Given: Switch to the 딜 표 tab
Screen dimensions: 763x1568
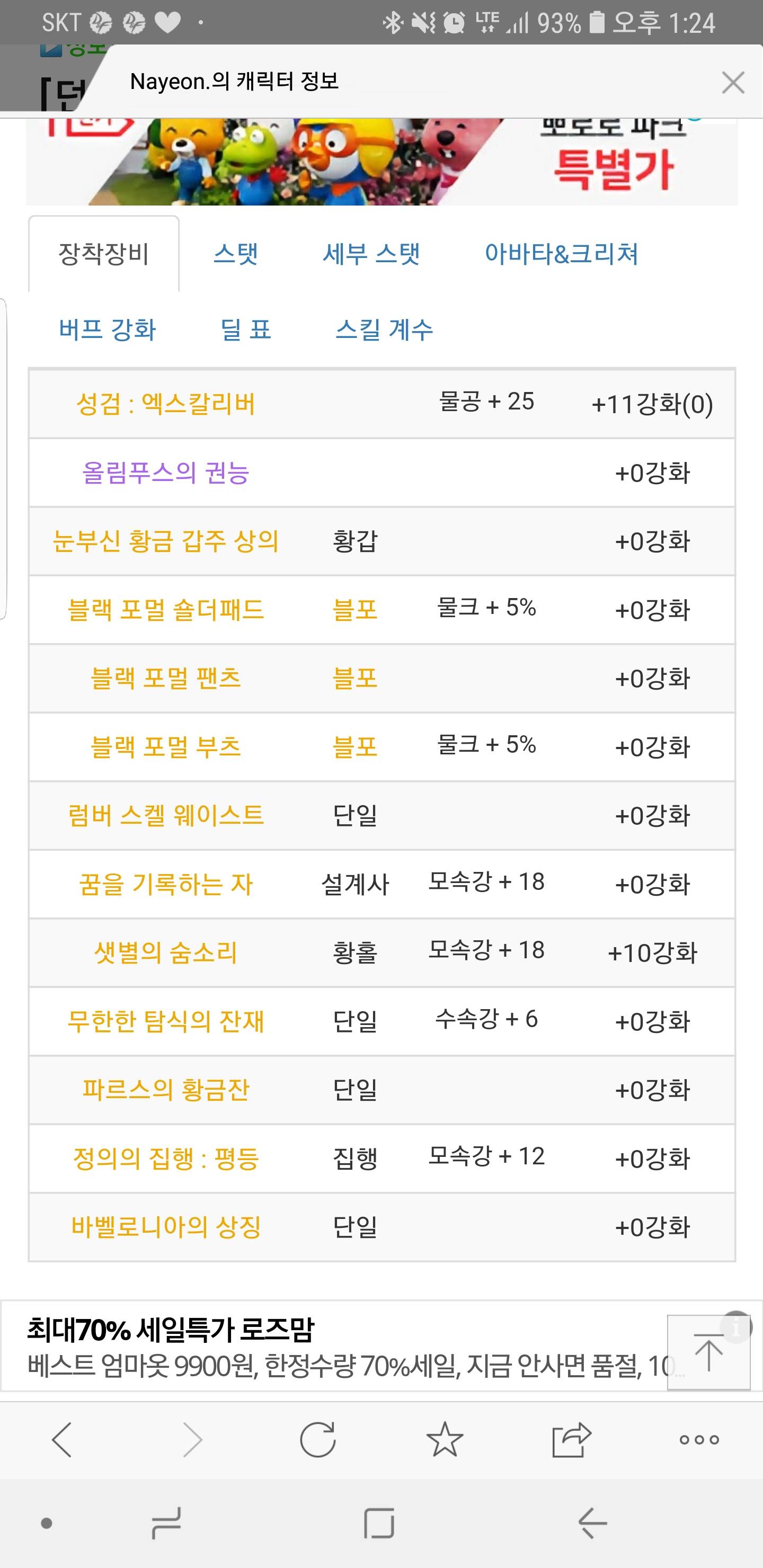Looking at the screenshot, I should pos(245,329).
